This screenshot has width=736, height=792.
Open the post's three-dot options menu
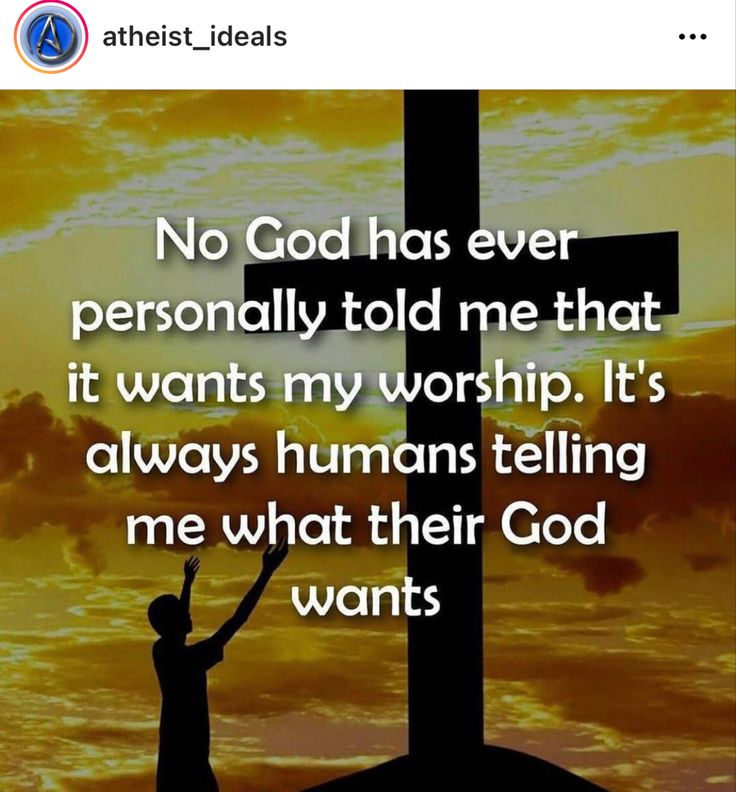[692, 38]
